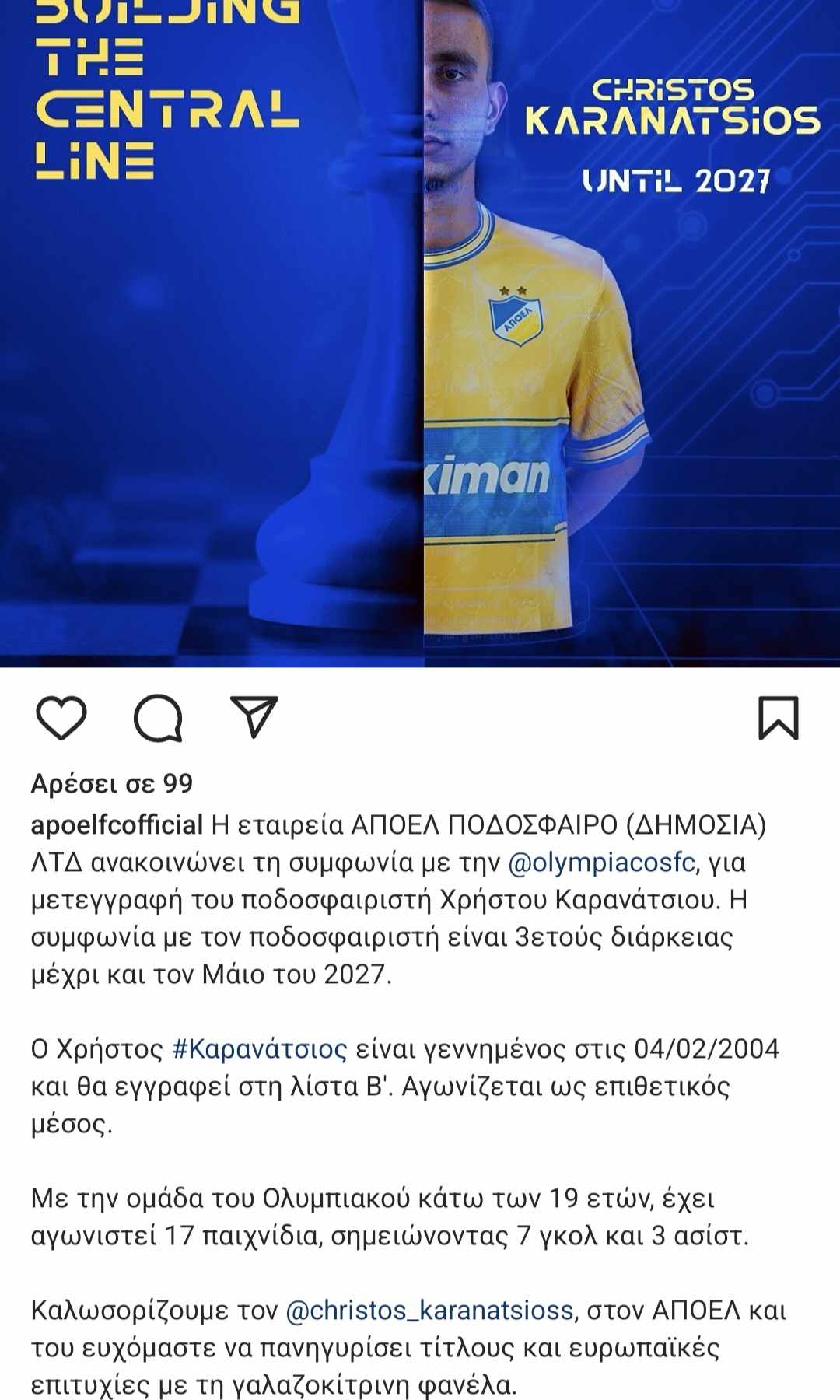The height and width of the screenshot is (1400, 840).
Task: Visit the @christos_karanatsioss profile
Action: click(x=429, y=1311)
